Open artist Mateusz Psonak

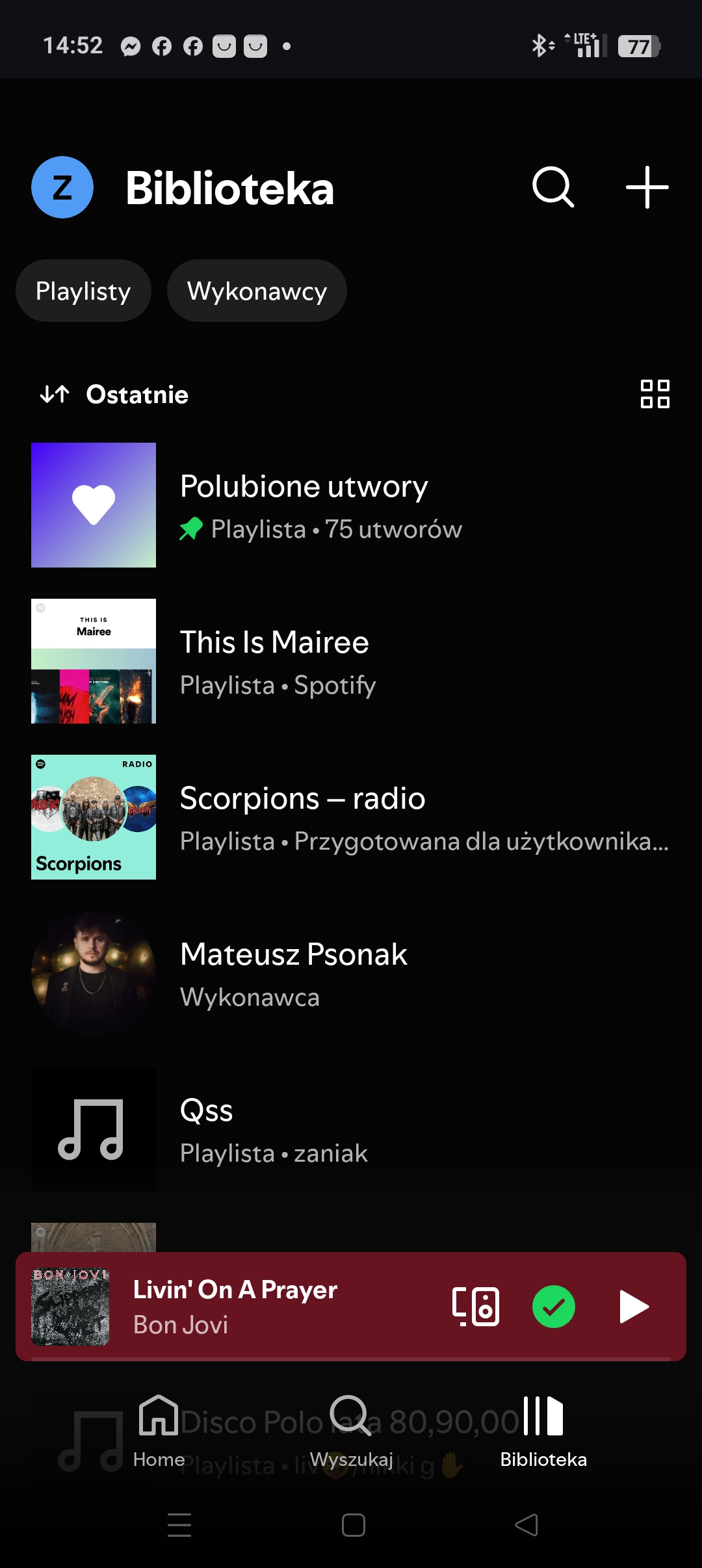[x=351, y=973]
